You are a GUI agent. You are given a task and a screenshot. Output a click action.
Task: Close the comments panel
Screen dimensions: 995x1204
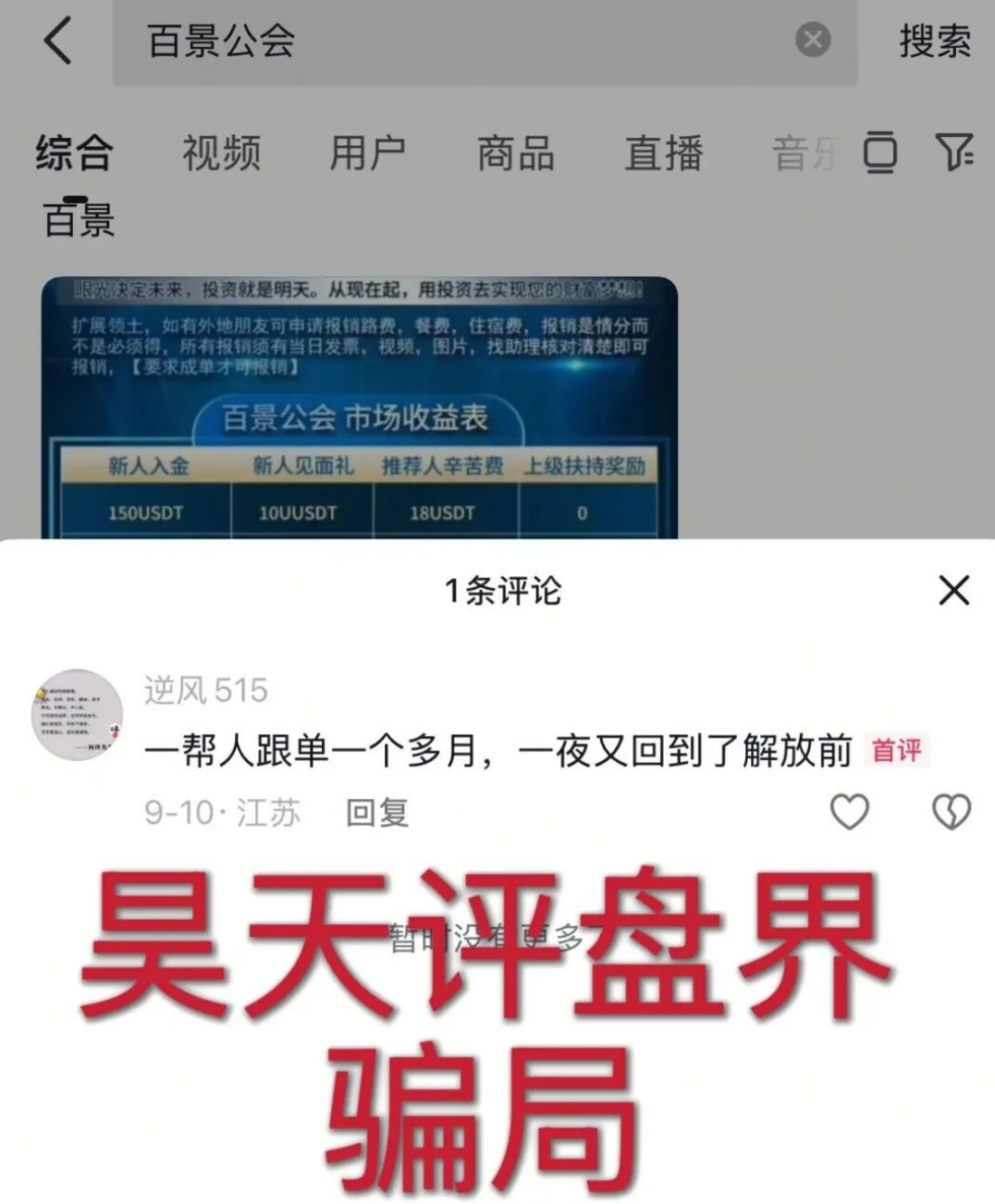[x=953, y=590]
